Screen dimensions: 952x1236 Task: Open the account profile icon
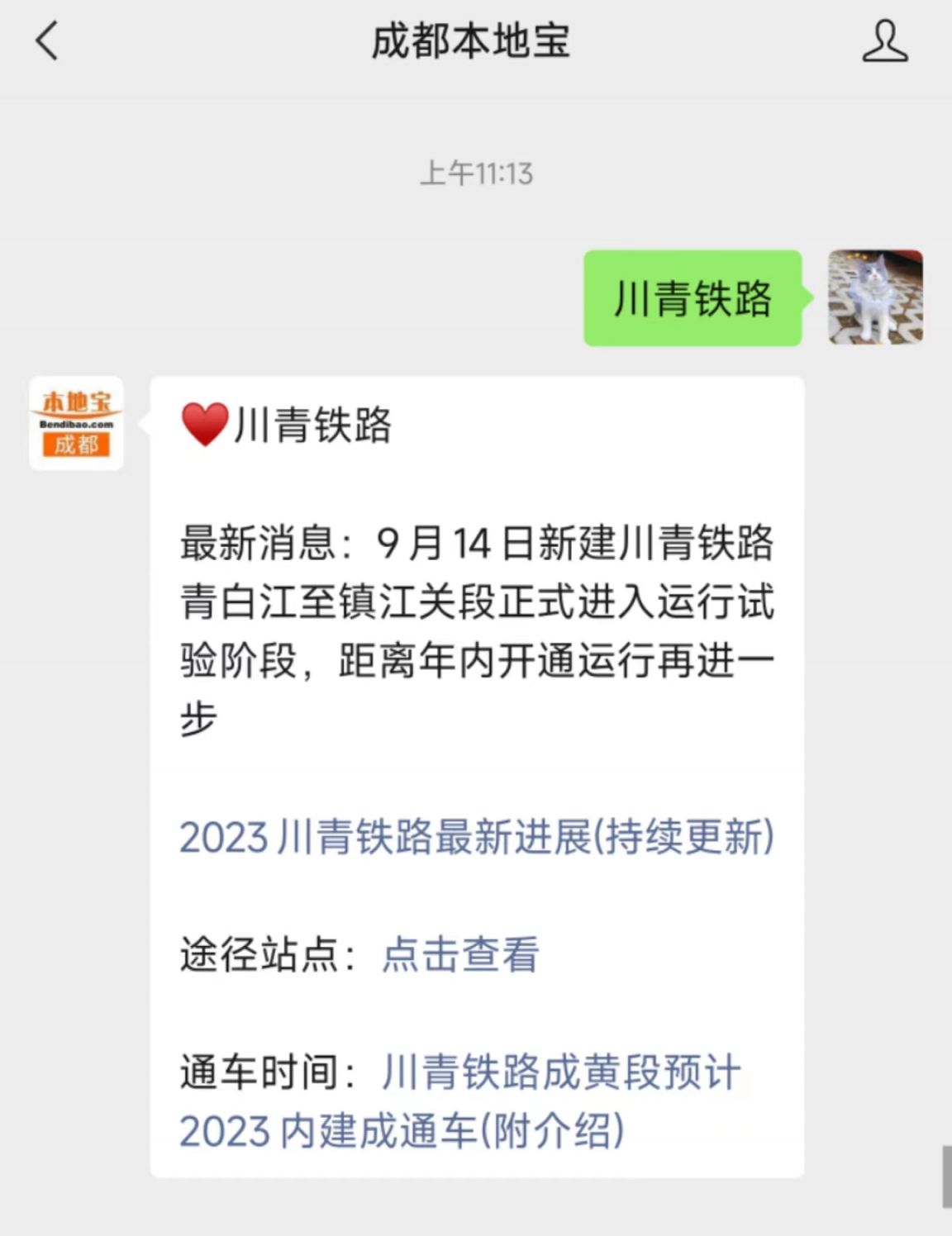pyautogui.click(x=884, y=42)
